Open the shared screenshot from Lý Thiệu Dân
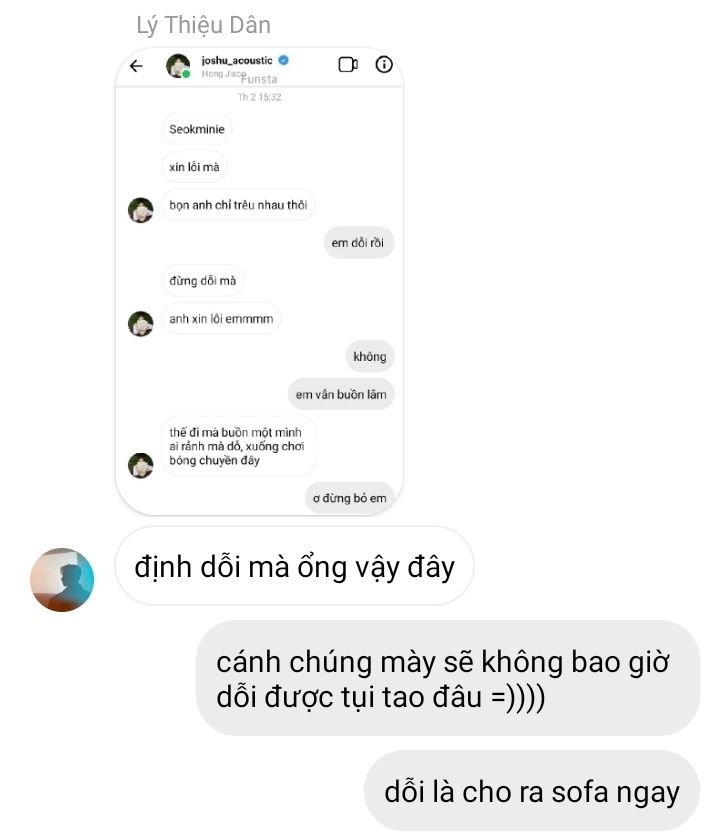Viewport: 720px width, 836px height. tap(260, 280)
